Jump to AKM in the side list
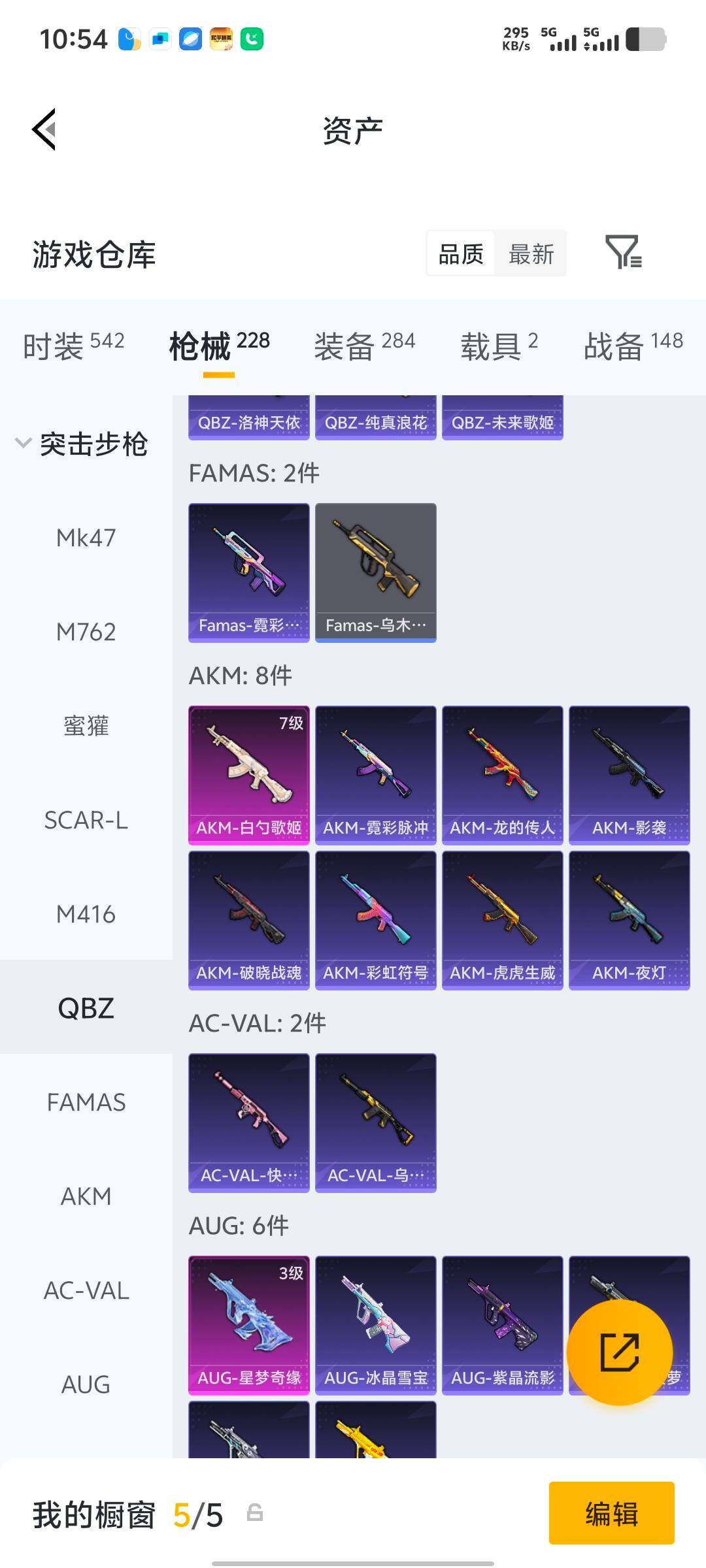This screenshot has height=1568, width=706. [86, 1196]
